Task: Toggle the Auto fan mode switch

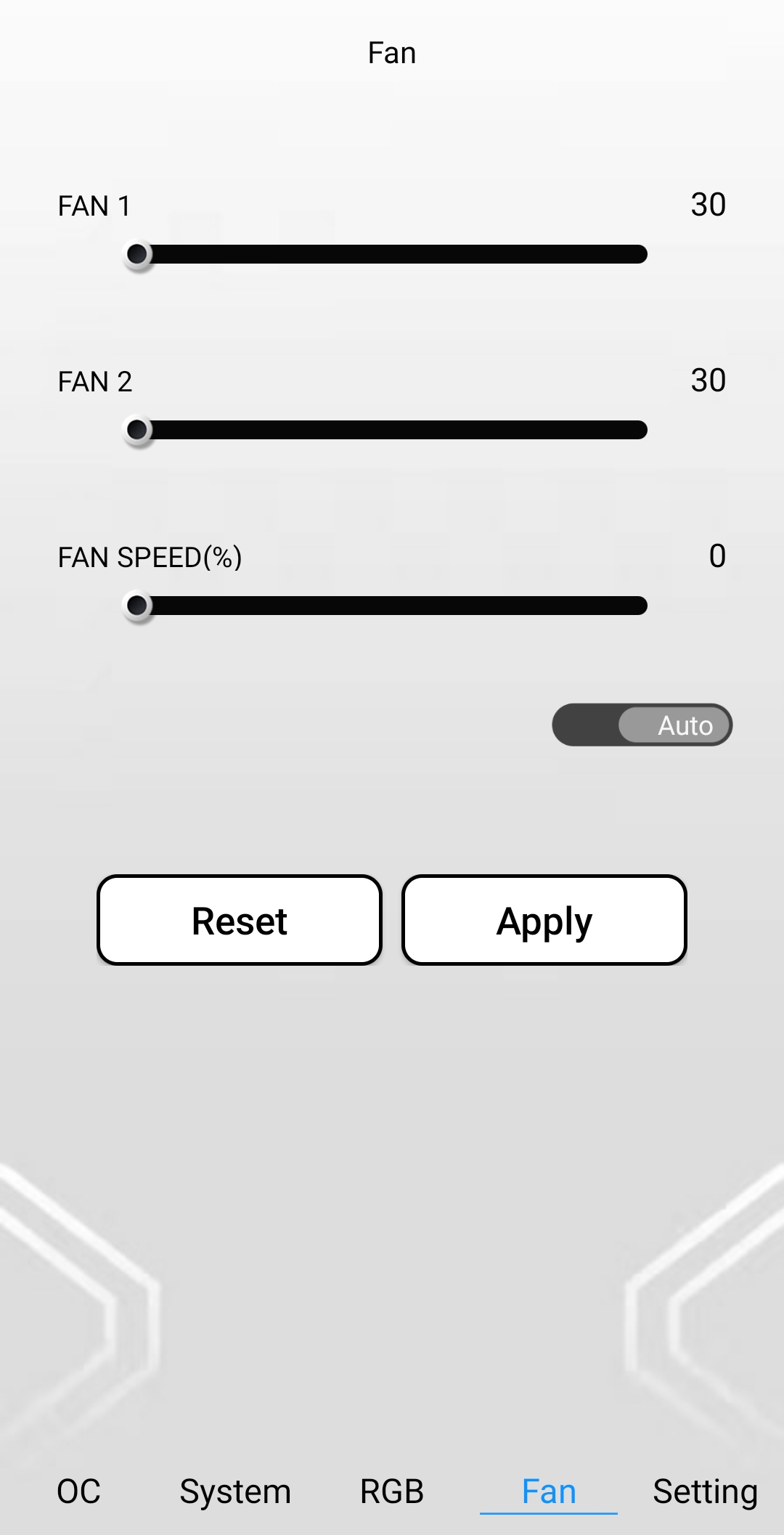Action: click(x=642, y=725)
